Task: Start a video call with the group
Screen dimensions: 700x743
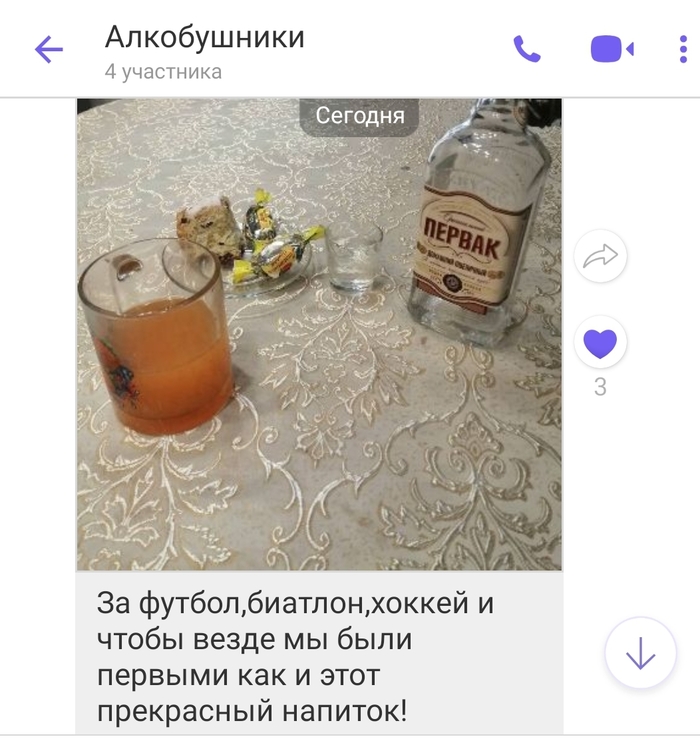Action: [611, 49]
